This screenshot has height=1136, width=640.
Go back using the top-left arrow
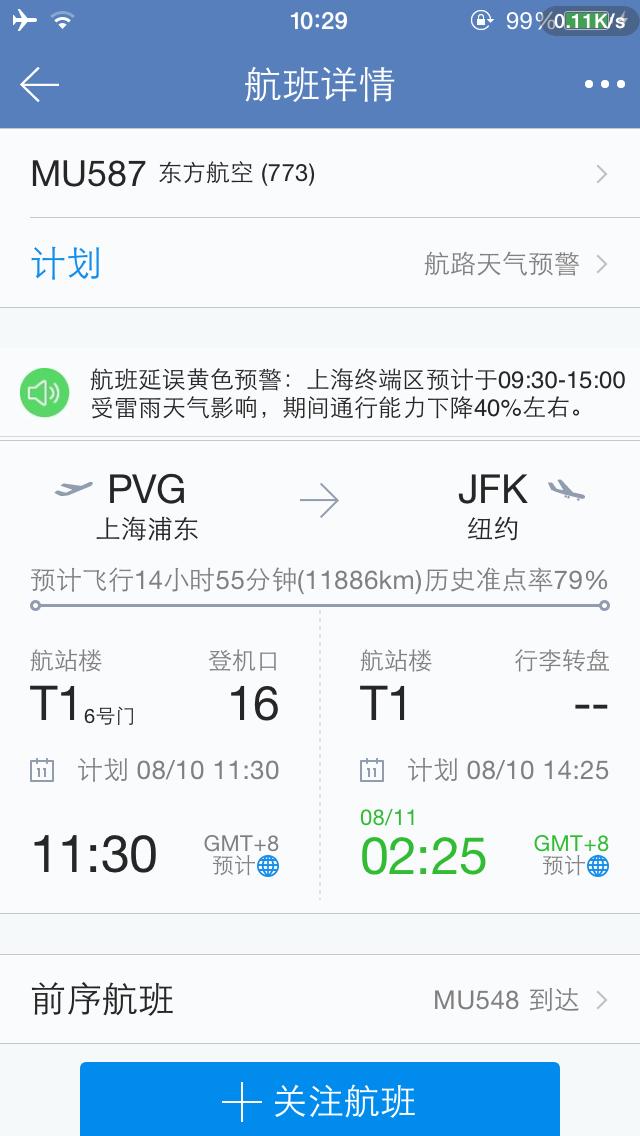tap(40, 85)
